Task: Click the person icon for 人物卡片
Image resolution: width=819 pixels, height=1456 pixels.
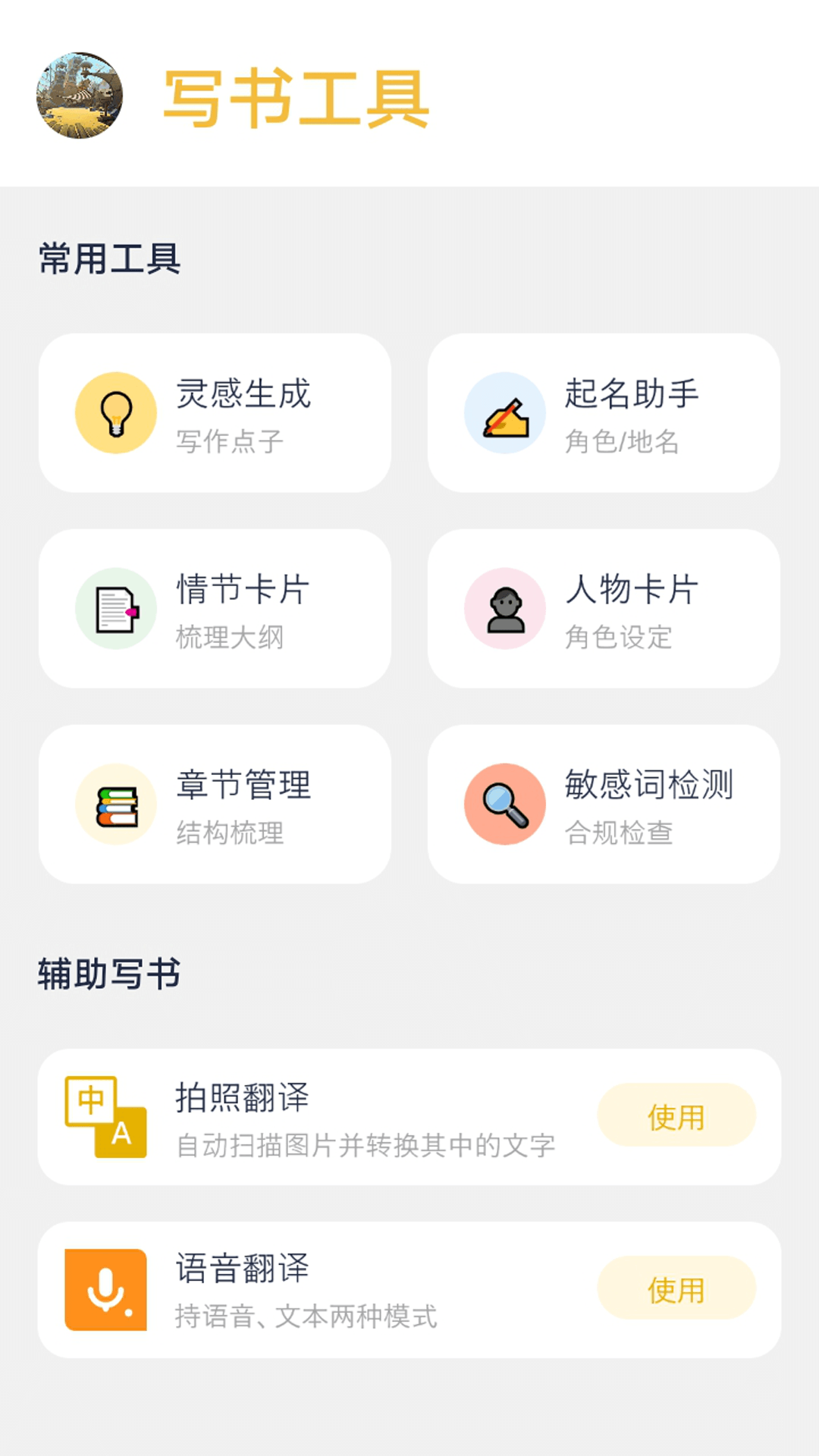Action: [x=504, y=608]
